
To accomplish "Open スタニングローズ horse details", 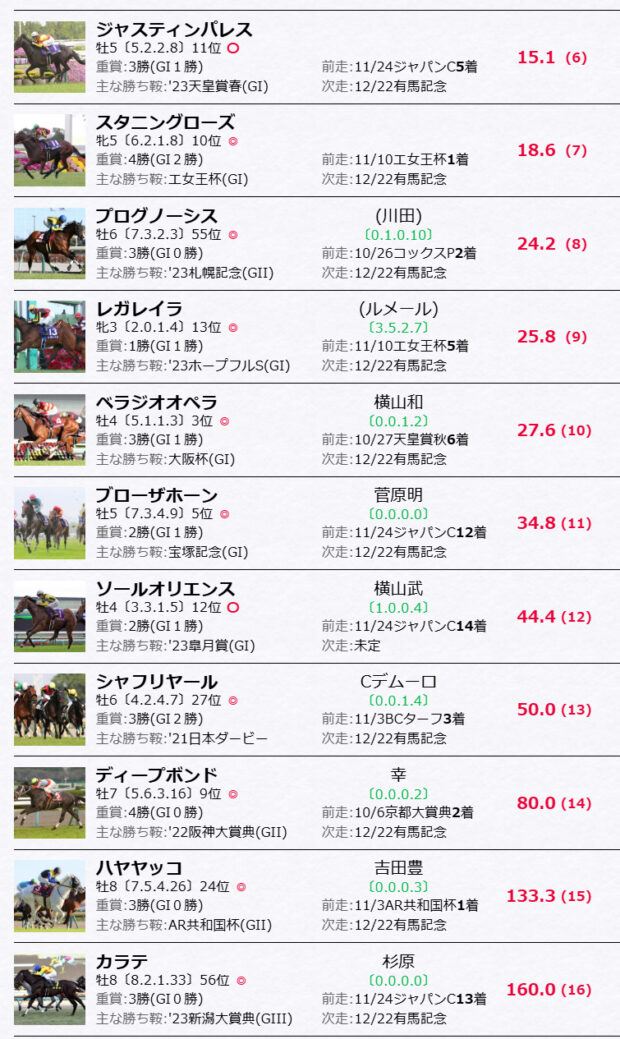I will [x=165, y=122].
